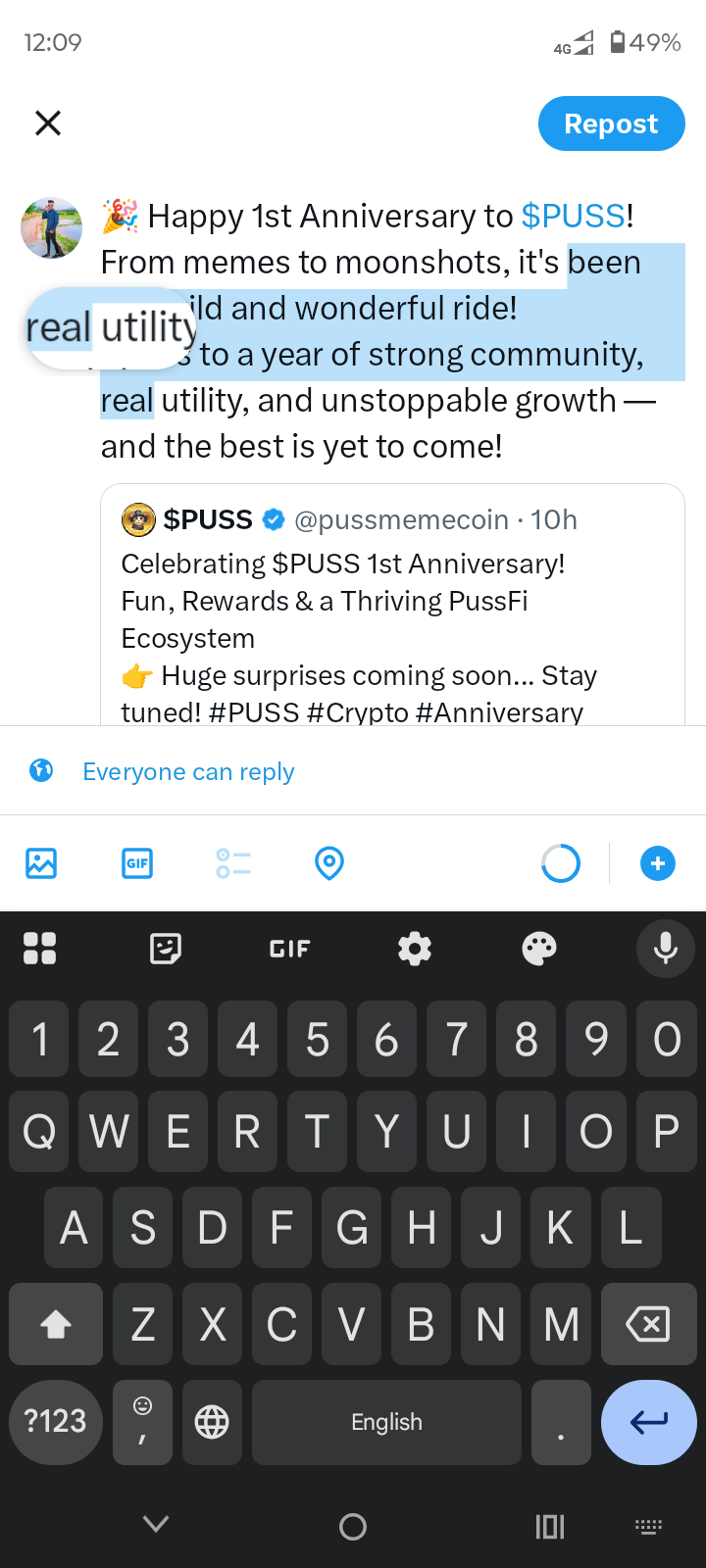
Task: Tag a location on the post
Action: click(x=329, y=863)
